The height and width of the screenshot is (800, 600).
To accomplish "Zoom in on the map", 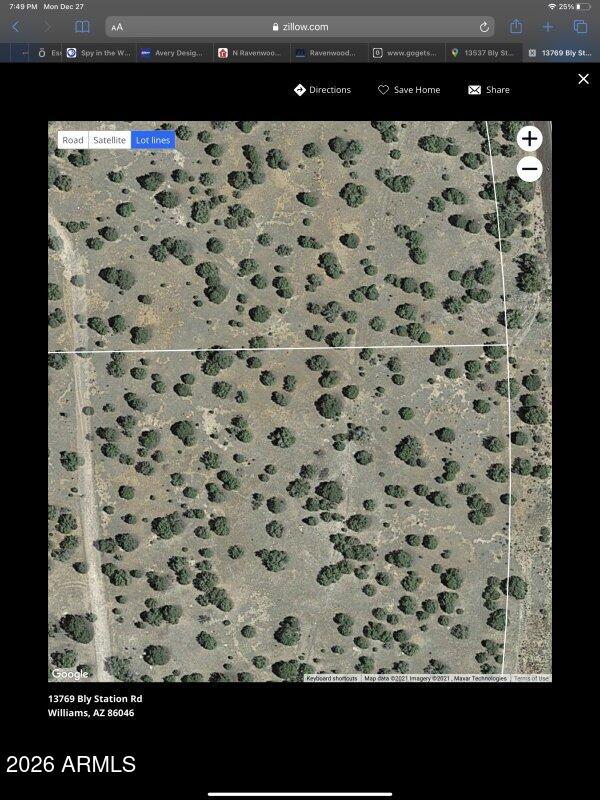I will pos(530,139).
